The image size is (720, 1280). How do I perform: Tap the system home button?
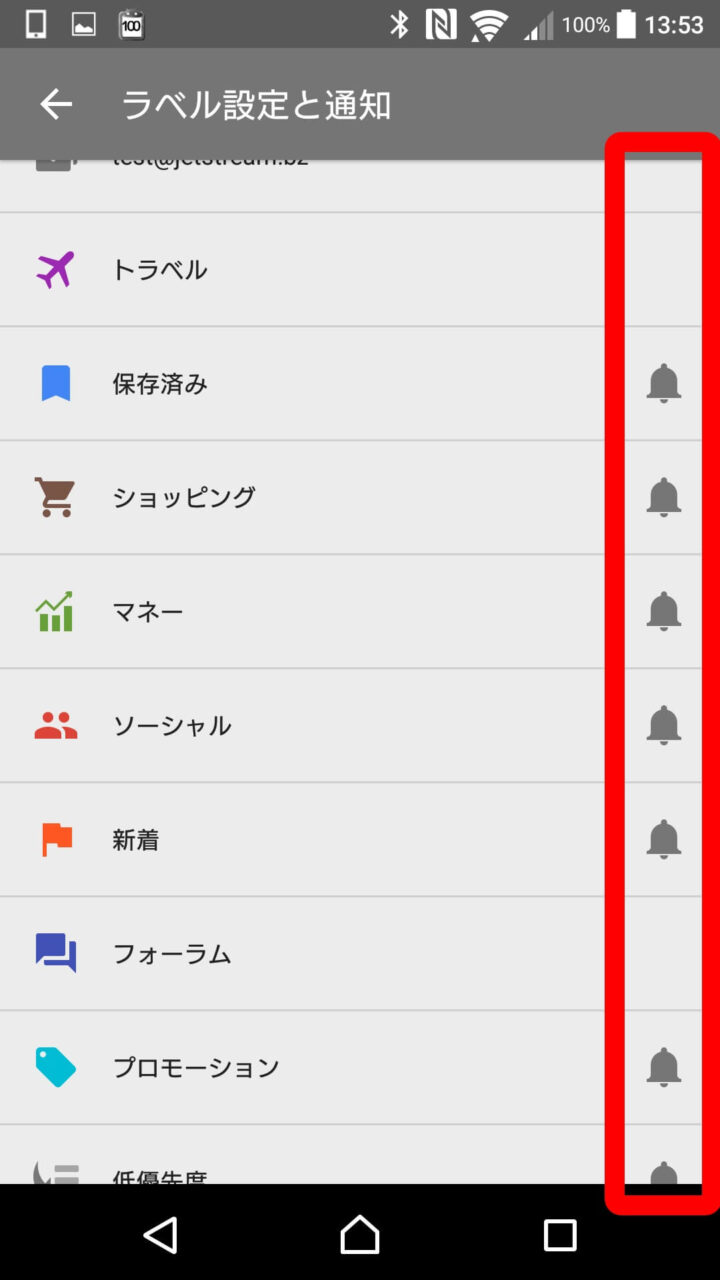pos(360,1235)
